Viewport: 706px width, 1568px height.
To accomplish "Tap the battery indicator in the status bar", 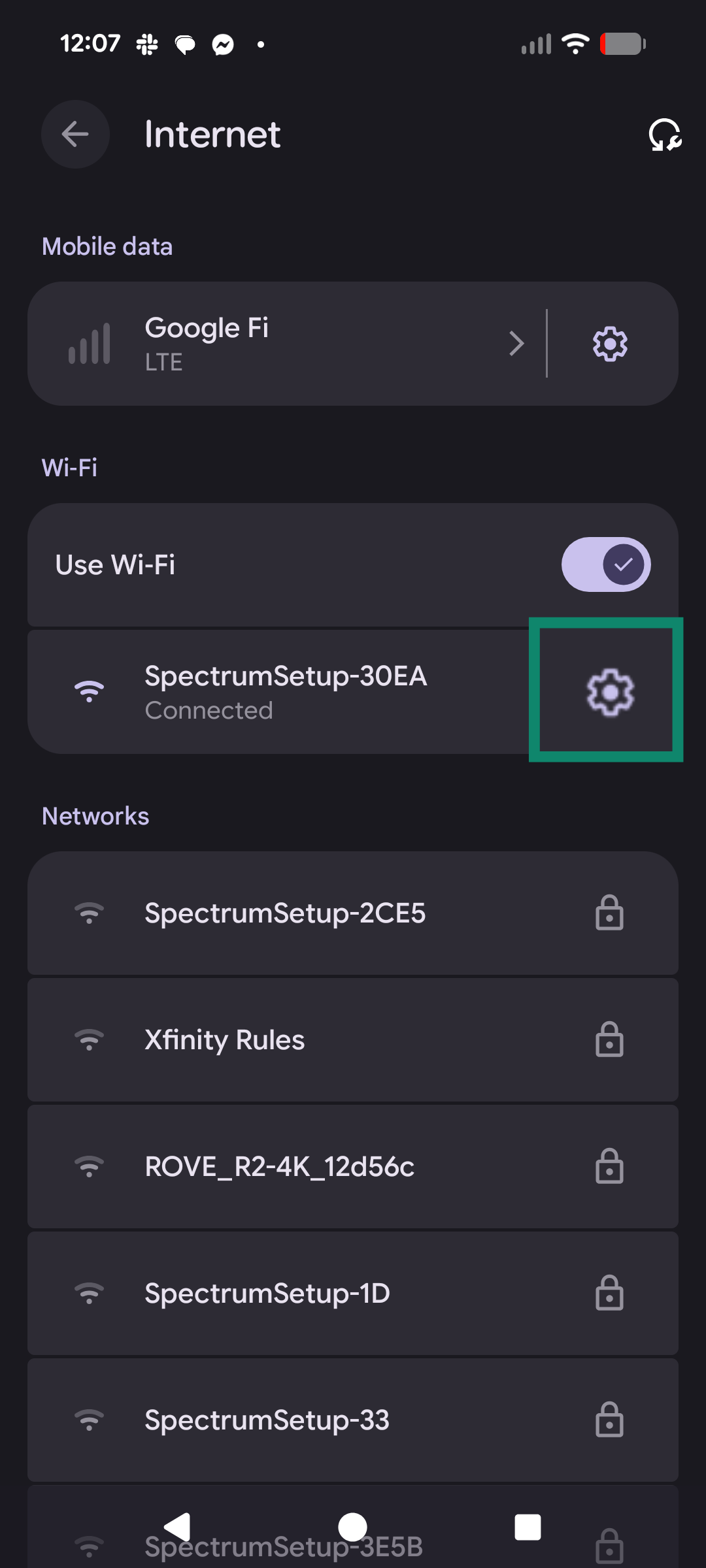I will tap(622, 43).
